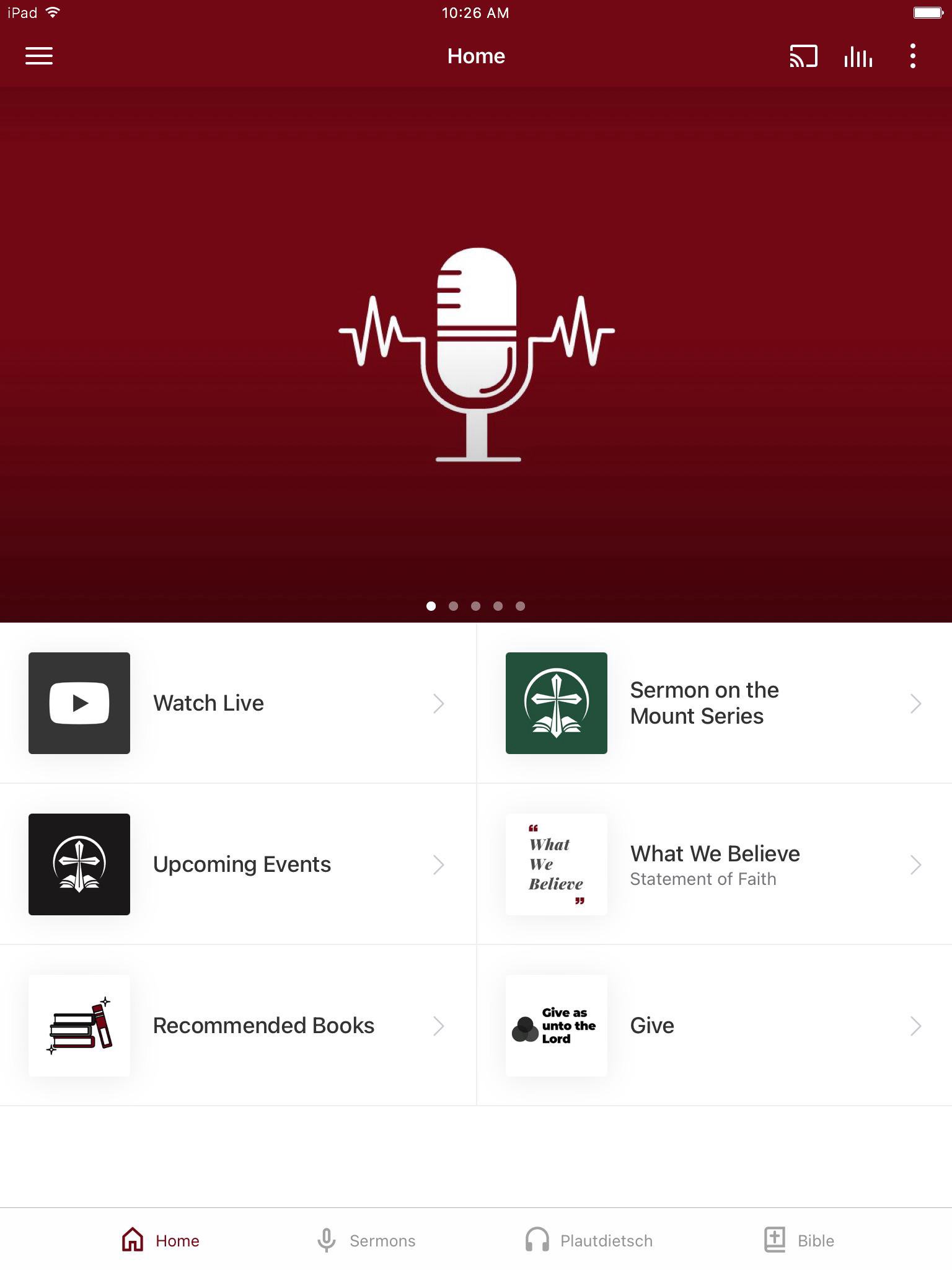The width and height of the screenshot is (952, 1270).
Task: Open the overflow menu
Action: (912, 56)
